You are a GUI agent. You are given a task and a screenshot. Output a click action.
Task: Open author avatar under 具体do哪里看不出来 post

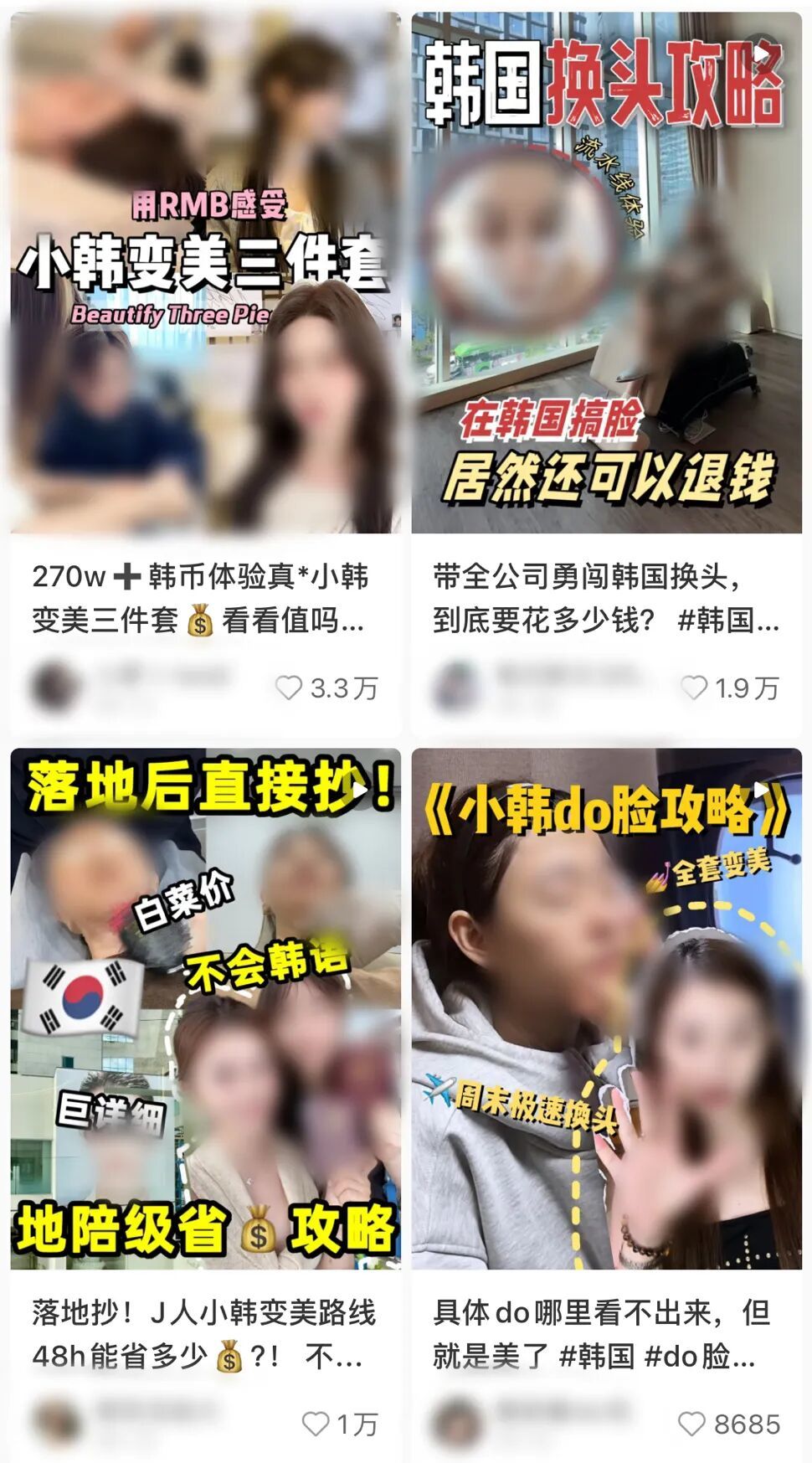pos(457,1422)
